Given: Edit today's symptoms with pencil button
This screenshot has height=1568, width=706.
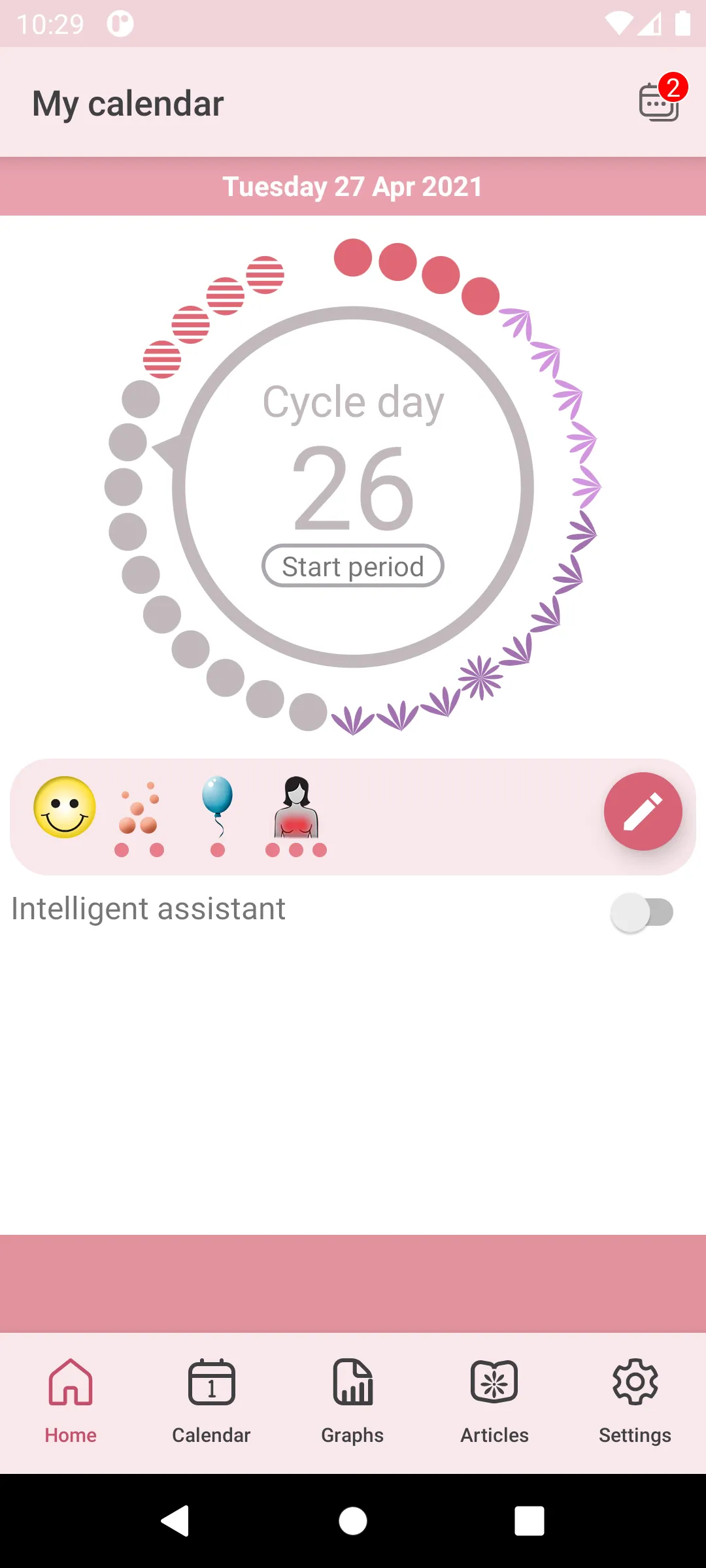Looking at the screenshot, I should pos(643,811).
